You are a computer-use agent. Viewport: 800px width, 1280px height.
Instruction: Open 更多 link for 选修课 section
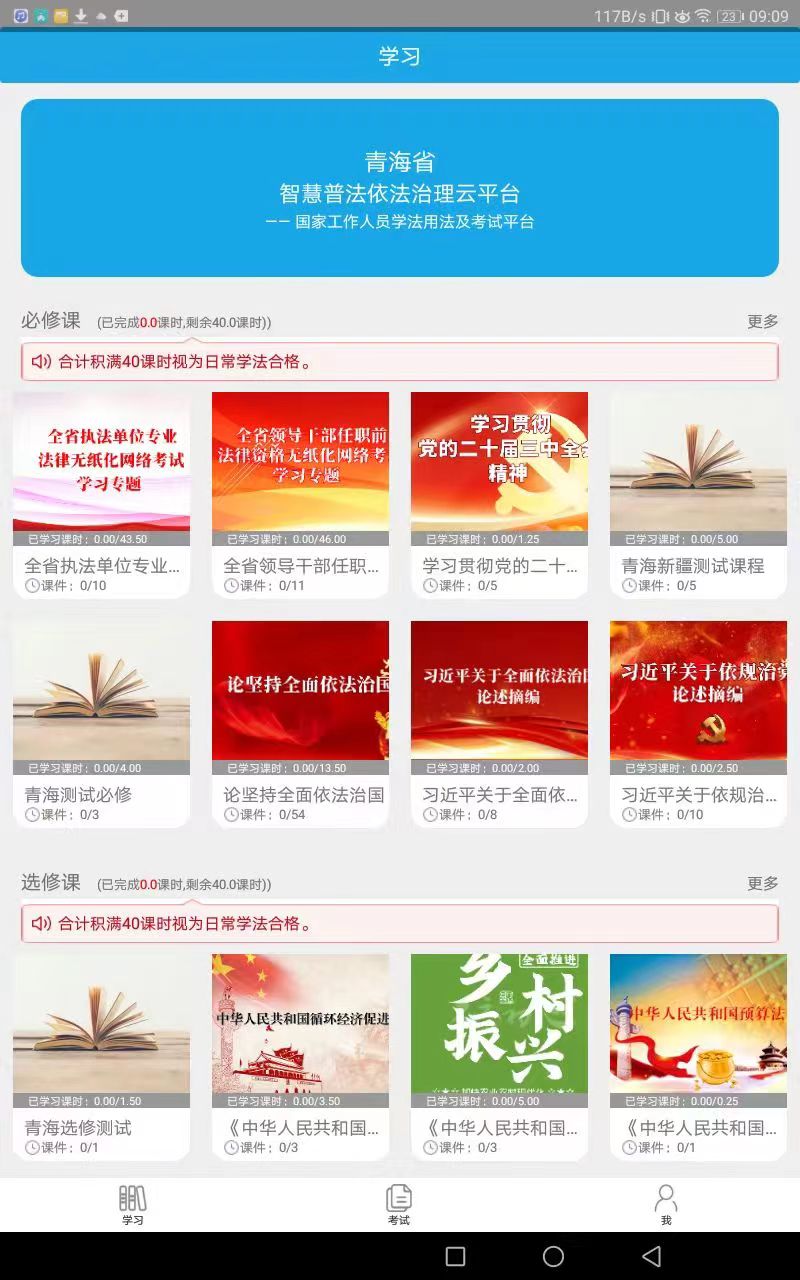762,883
